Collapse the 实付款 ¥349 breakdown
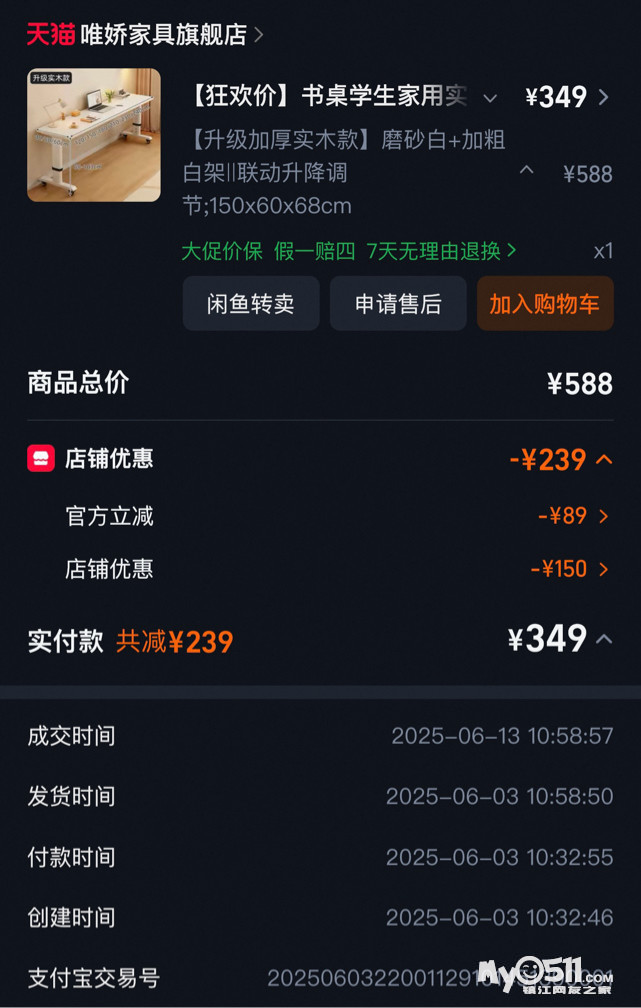 [604, 639]
